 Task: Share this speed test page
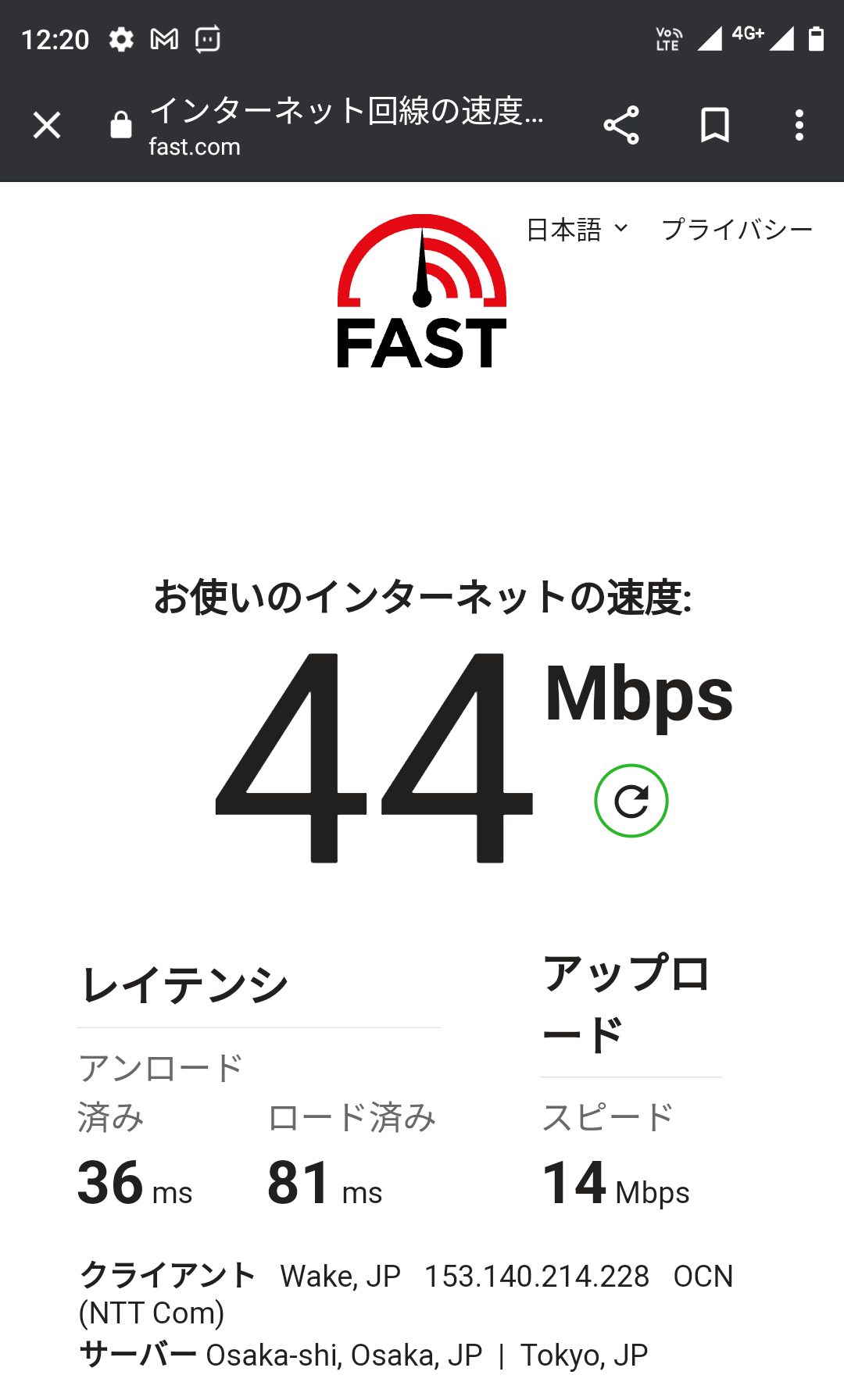click(621, 125)
